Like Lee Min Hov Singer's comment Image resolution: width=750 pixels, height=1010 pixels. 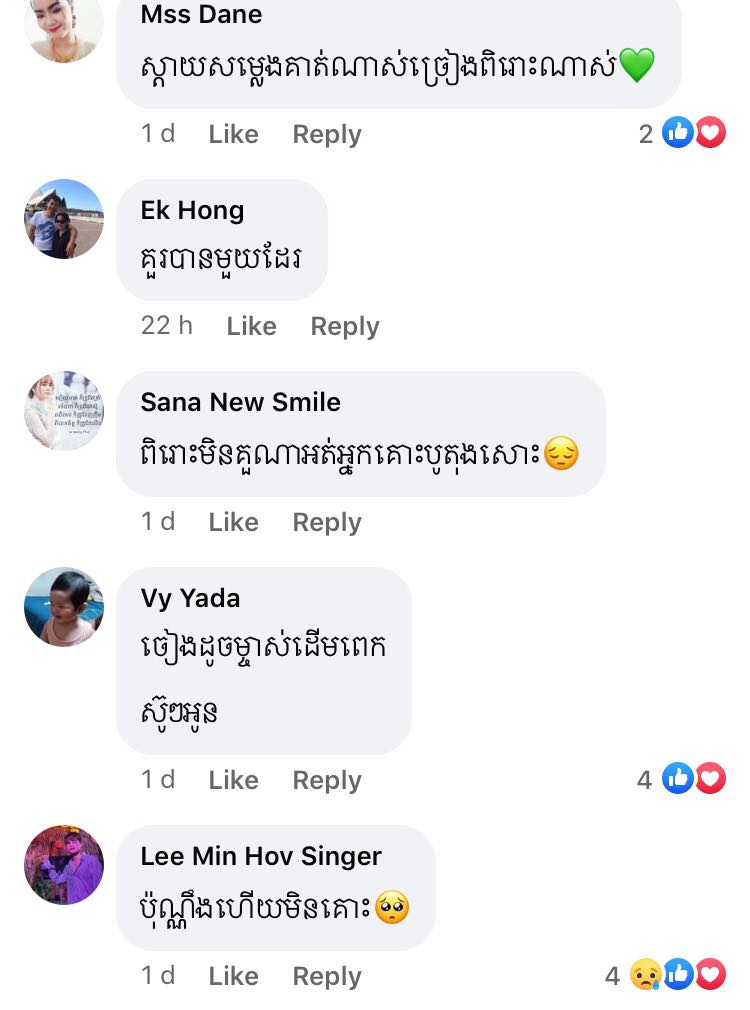[233, 976]
